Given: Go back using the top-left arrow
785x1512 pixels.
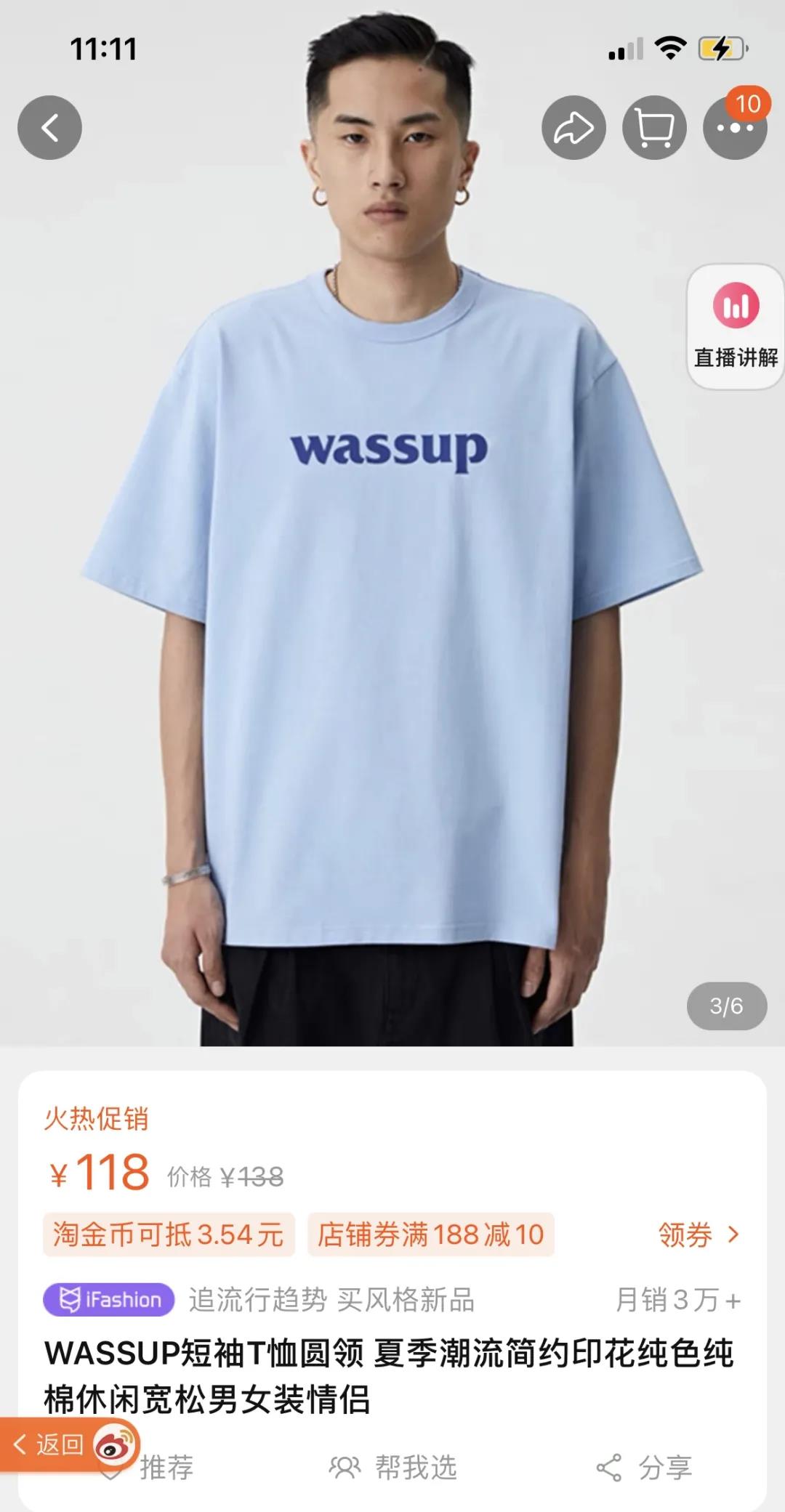Looking at the screenshot, I should [49, 128].
